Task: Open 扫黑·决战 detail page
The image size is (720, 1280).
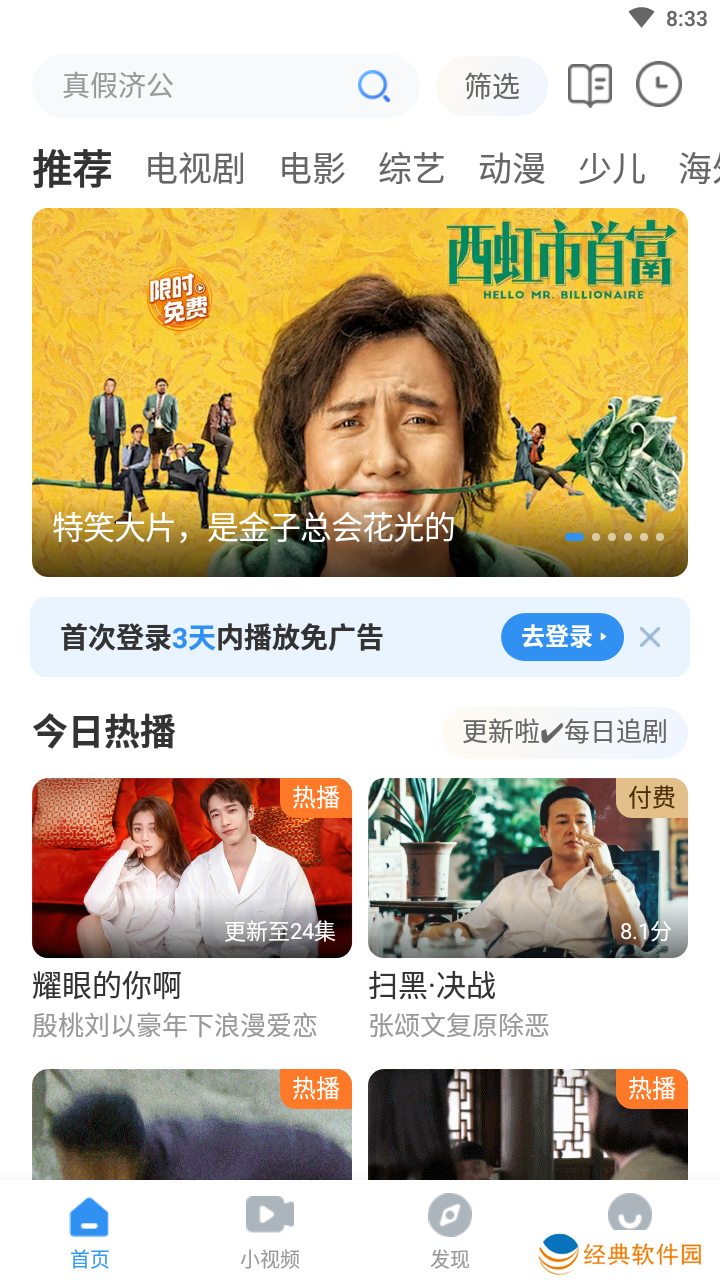Action: pyautogui.click(x=527, y=867)
